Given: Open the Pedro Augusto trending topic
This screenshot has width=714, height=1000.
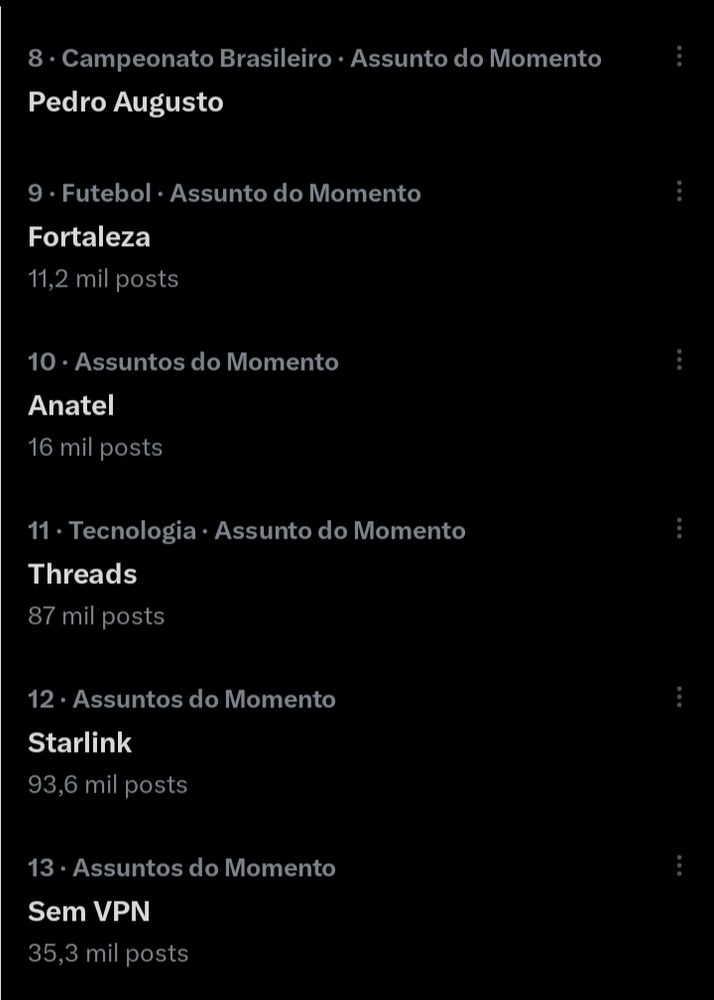Looking at the screenshot, I should tap(126, 102).
